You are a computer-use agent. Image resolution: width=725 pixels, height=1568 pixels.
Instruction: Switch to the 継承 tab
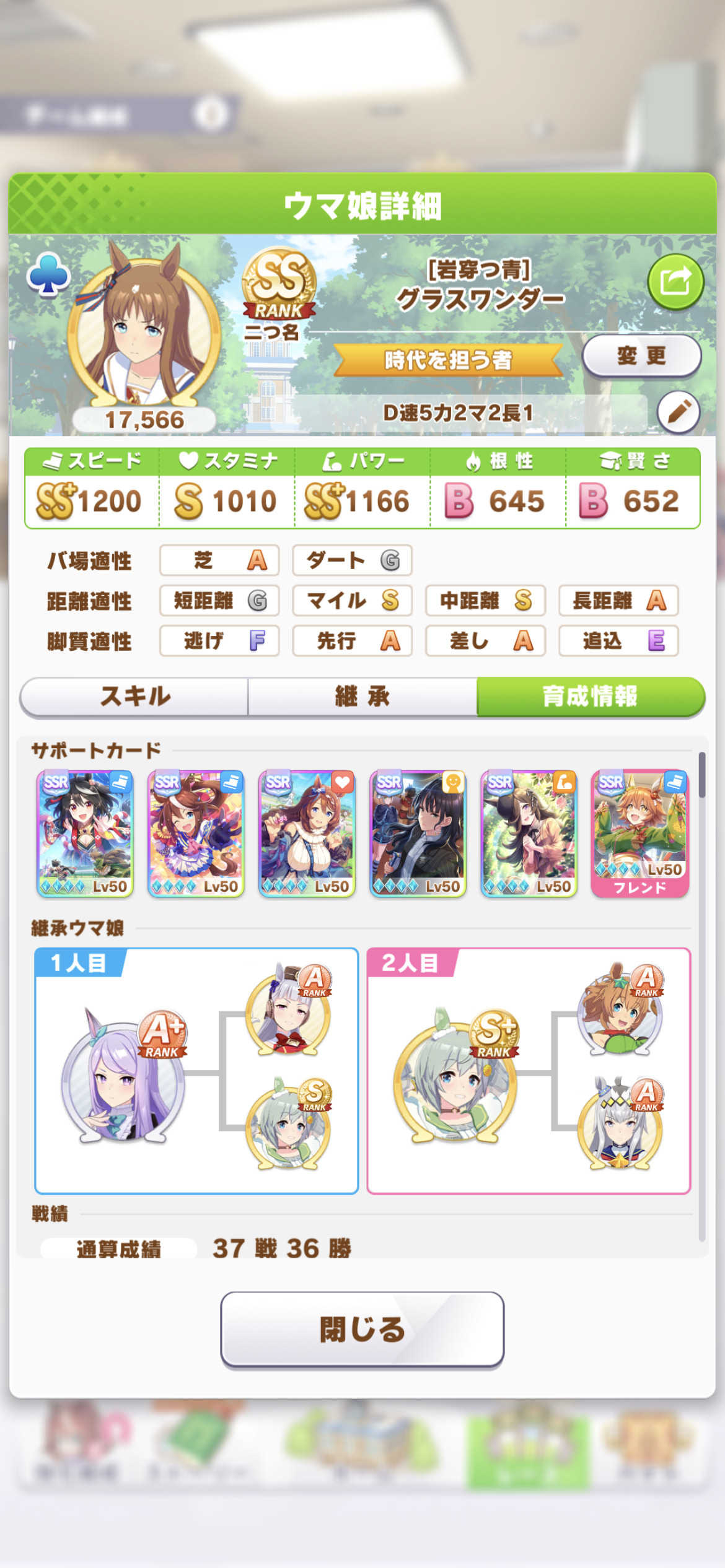pos(362,696)
